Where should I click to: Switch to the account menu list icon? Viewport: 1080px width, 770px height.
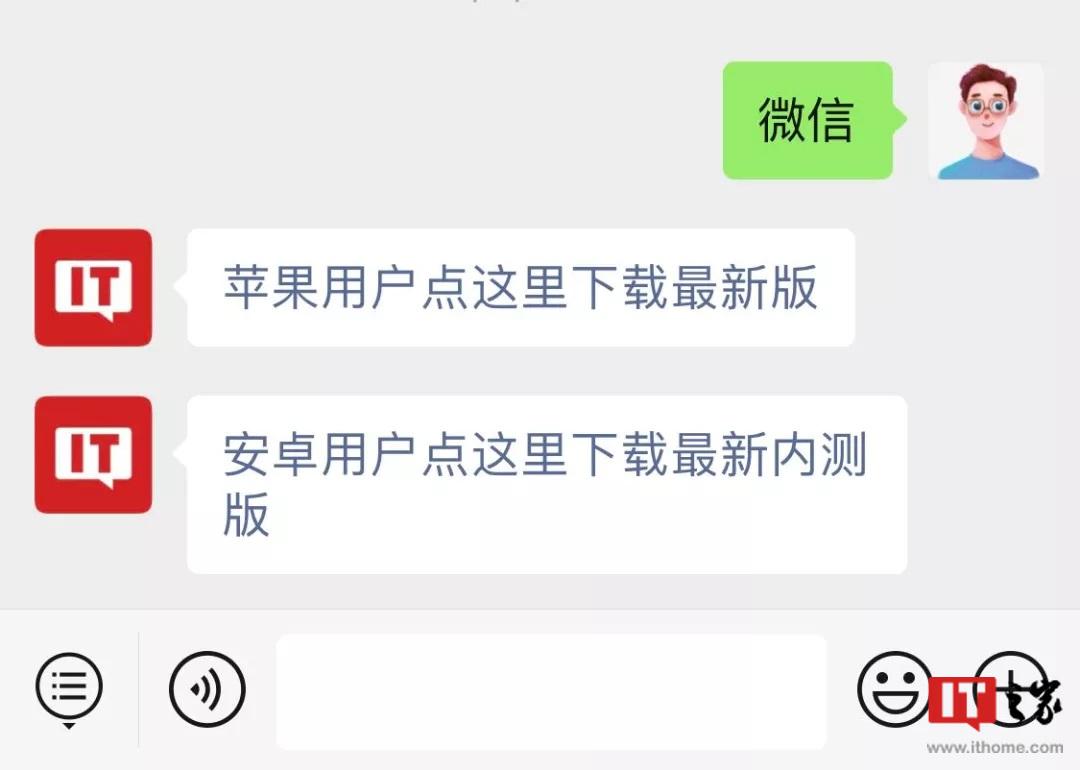[x=69, y=687]
